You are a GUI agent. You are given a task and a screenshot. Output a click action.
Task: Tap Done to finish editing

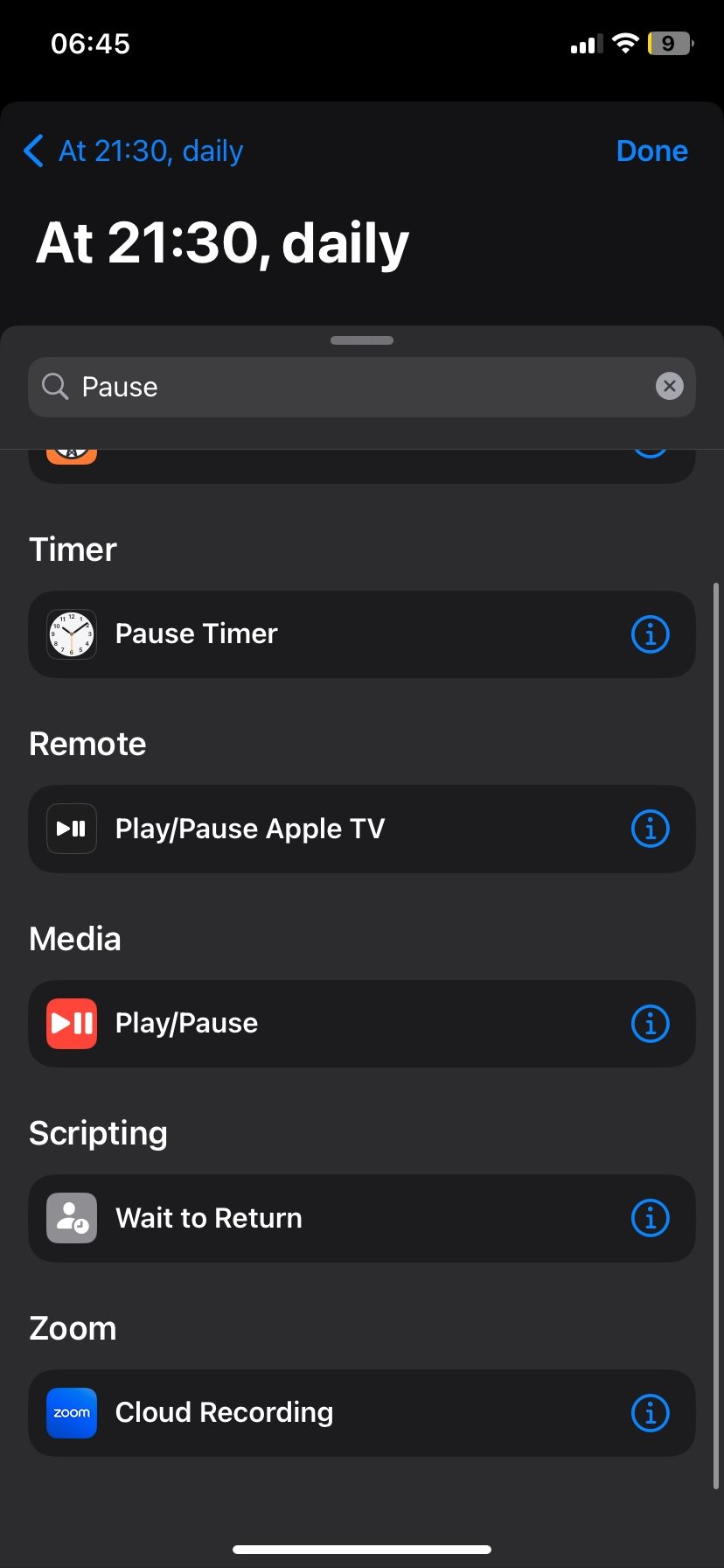pos(651,150)
